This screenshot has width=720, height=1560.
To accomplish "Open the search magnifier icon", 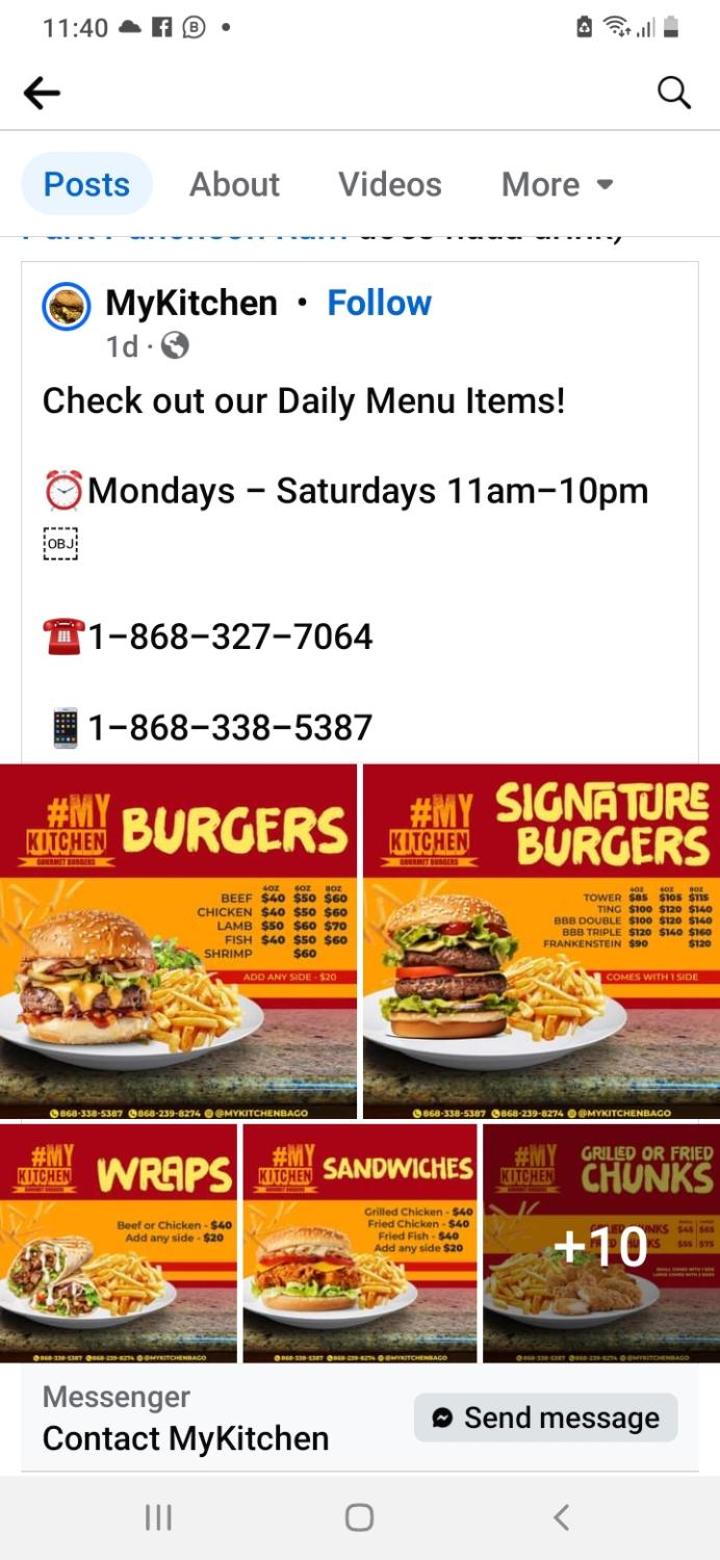I will click(x=674, y=92).
